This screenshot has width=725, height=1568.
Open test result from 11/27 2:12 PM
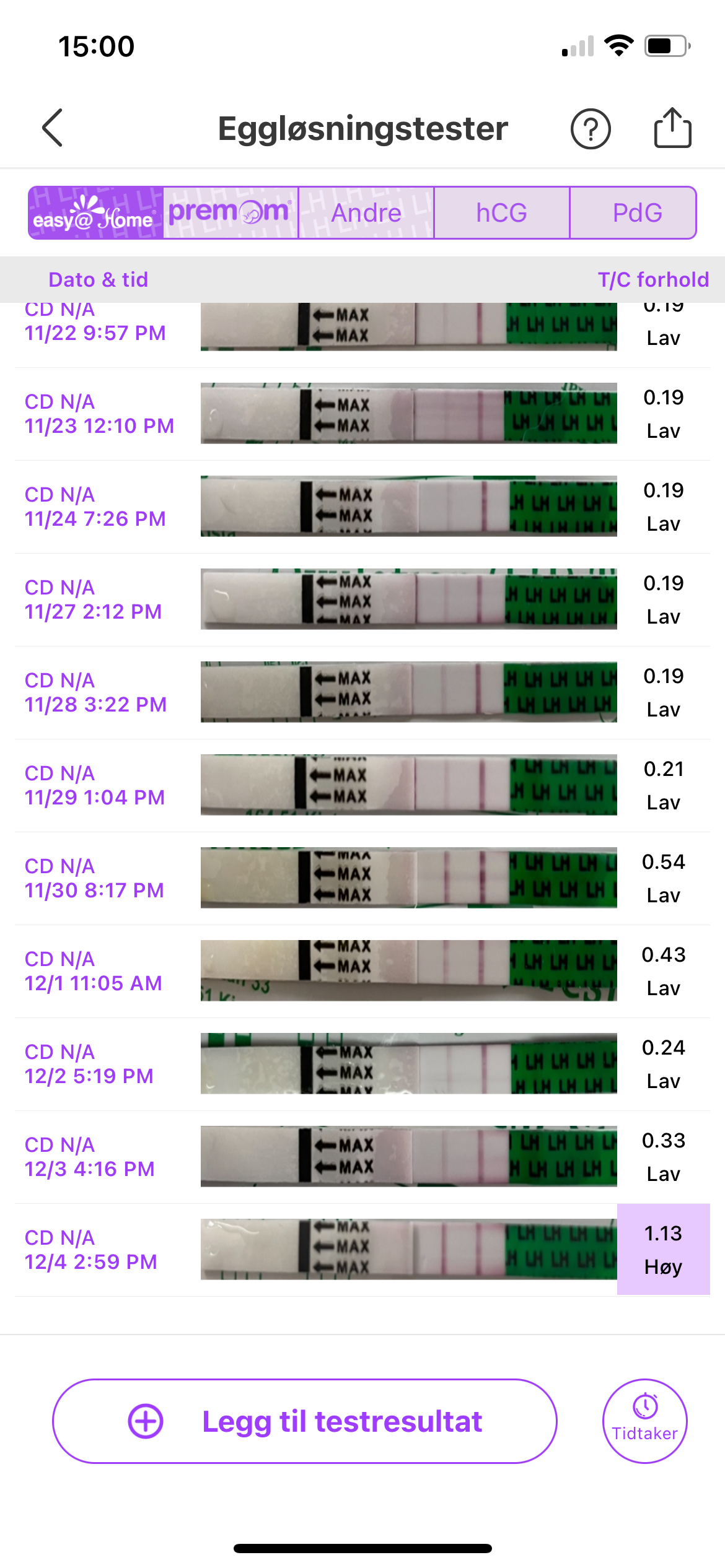(362, 599)
